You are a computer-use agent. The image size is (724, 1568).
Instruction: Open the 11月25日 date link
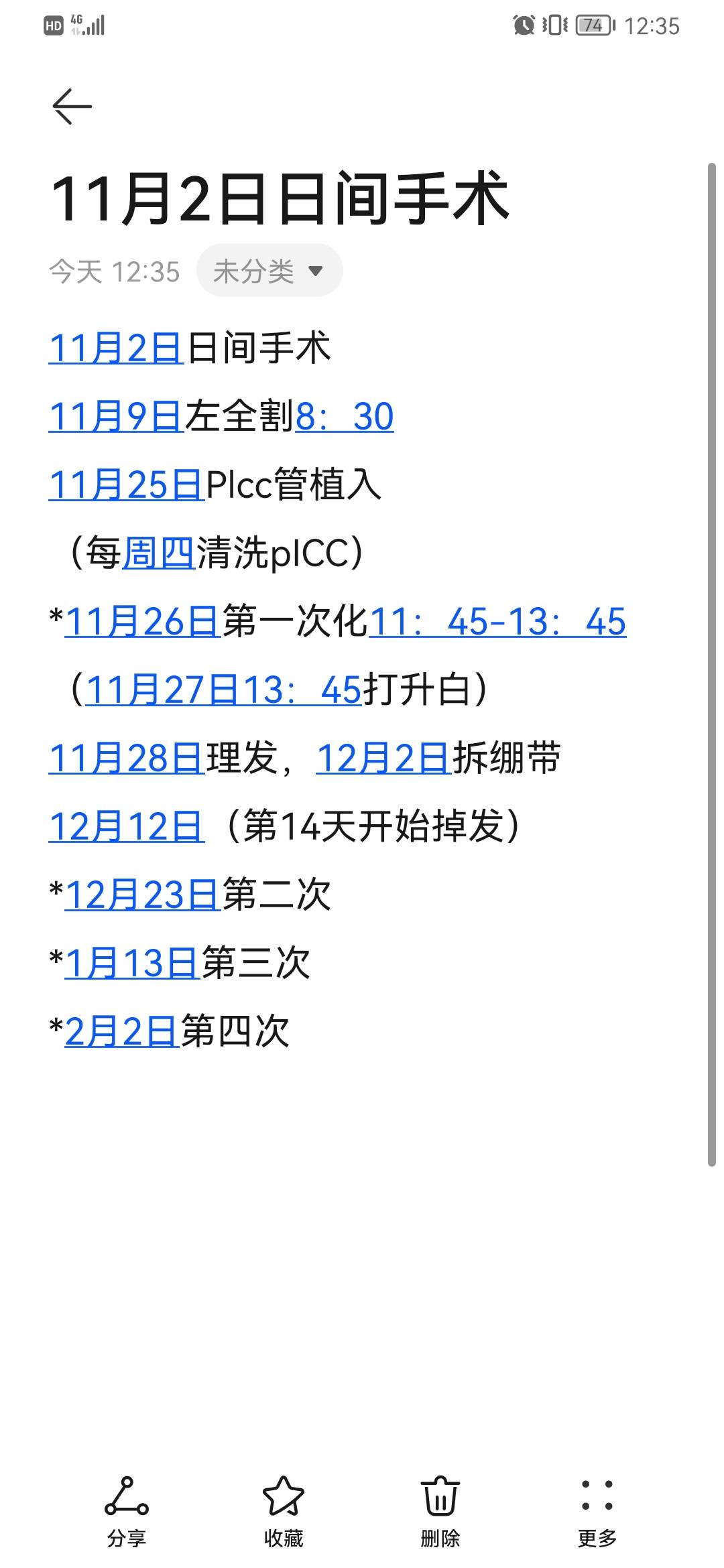126,484
